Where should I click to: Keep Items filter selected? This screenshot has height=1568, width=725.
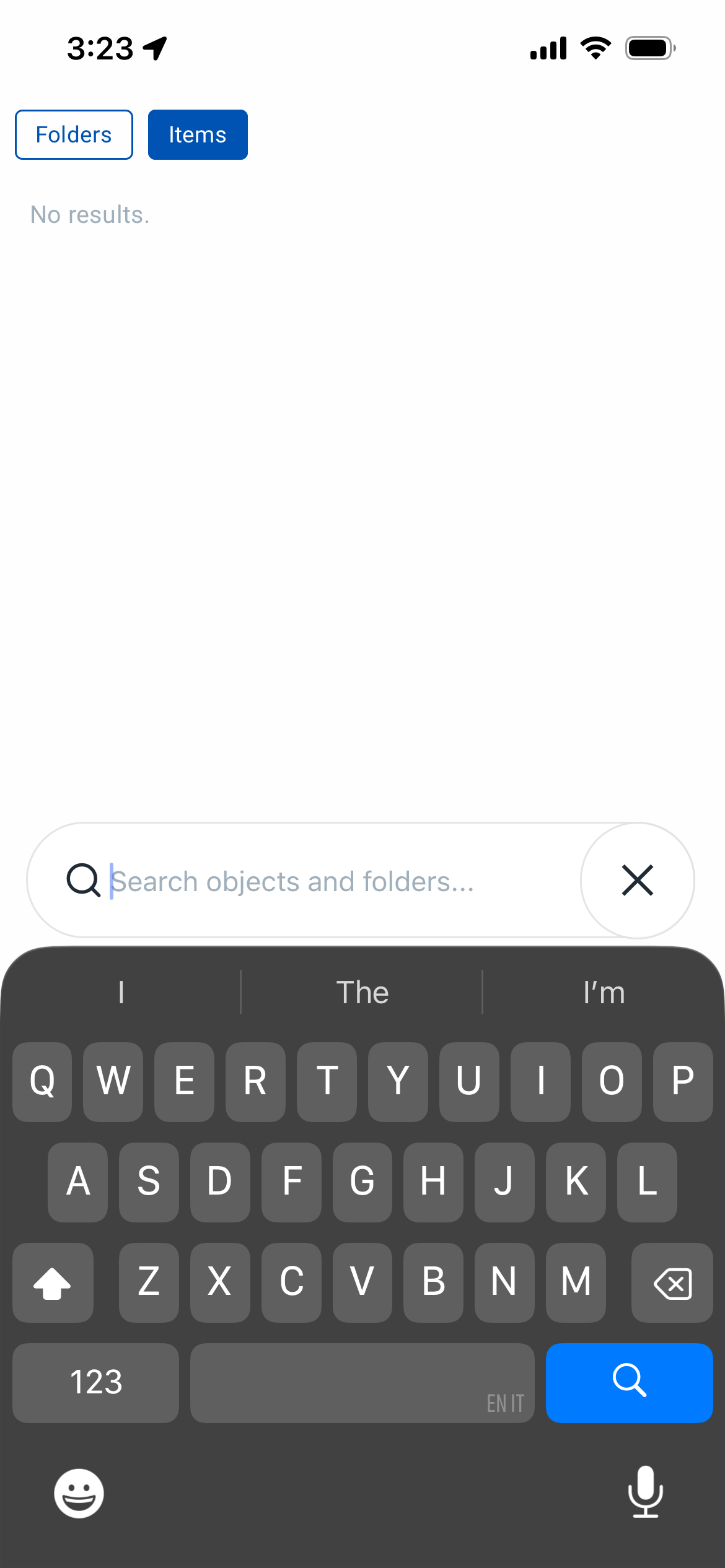[x=197, y=134]
